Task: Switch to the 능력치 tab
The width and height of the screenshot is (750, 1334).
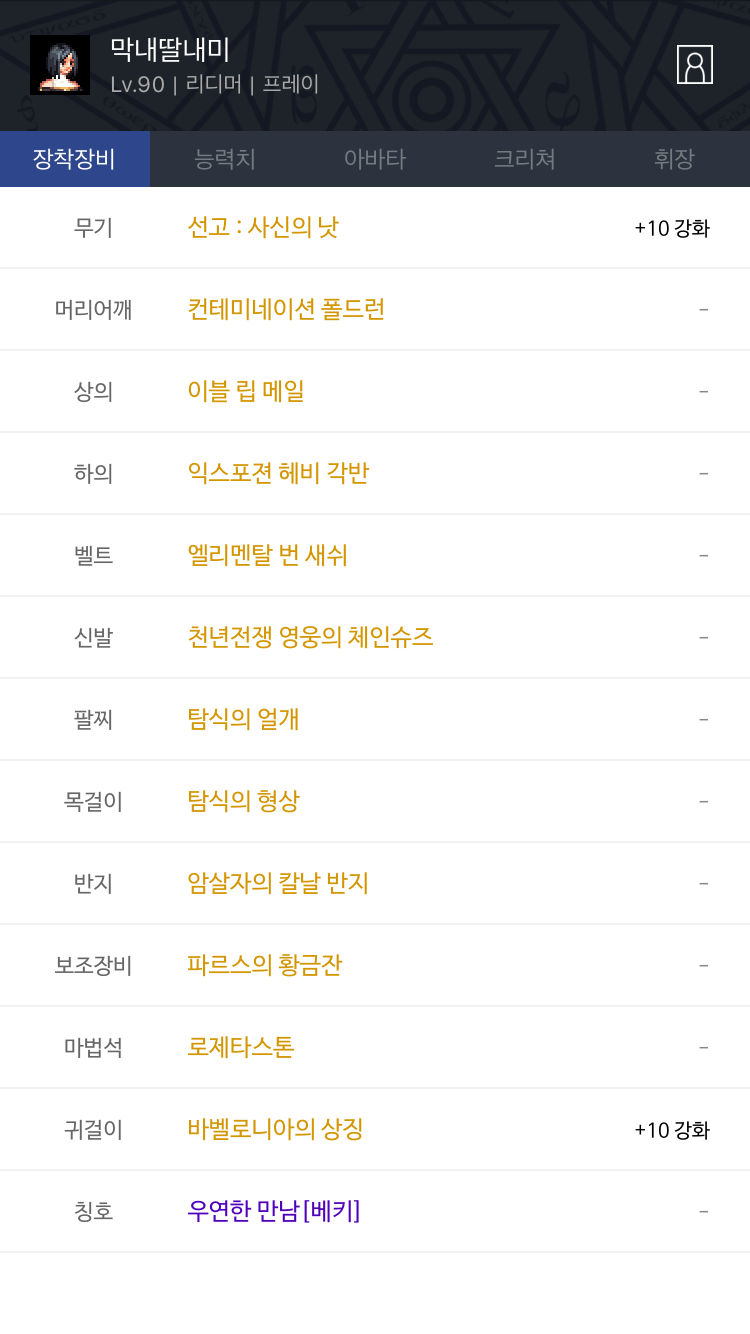Action: [x=225, y=159]
